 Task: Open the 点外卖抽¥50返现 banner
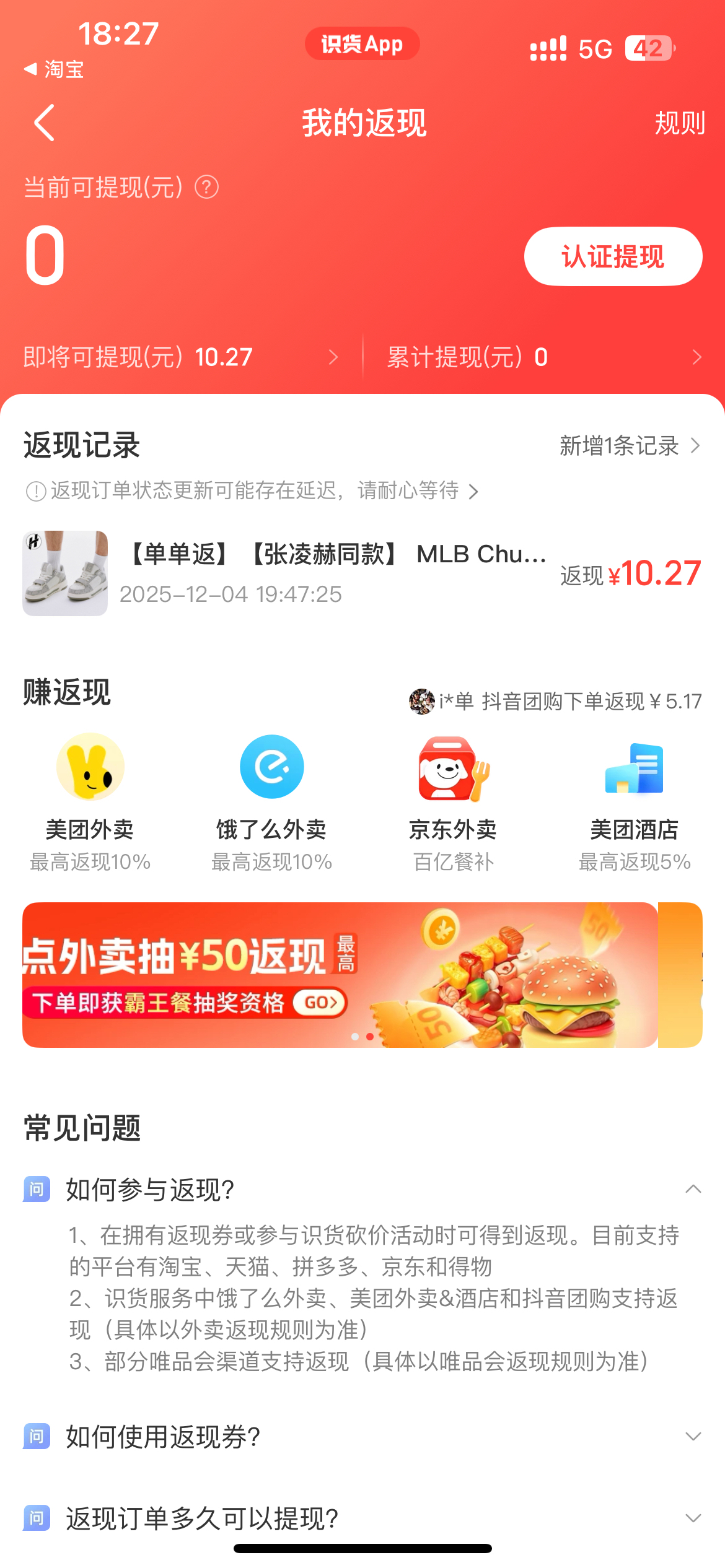coord(340,975)
